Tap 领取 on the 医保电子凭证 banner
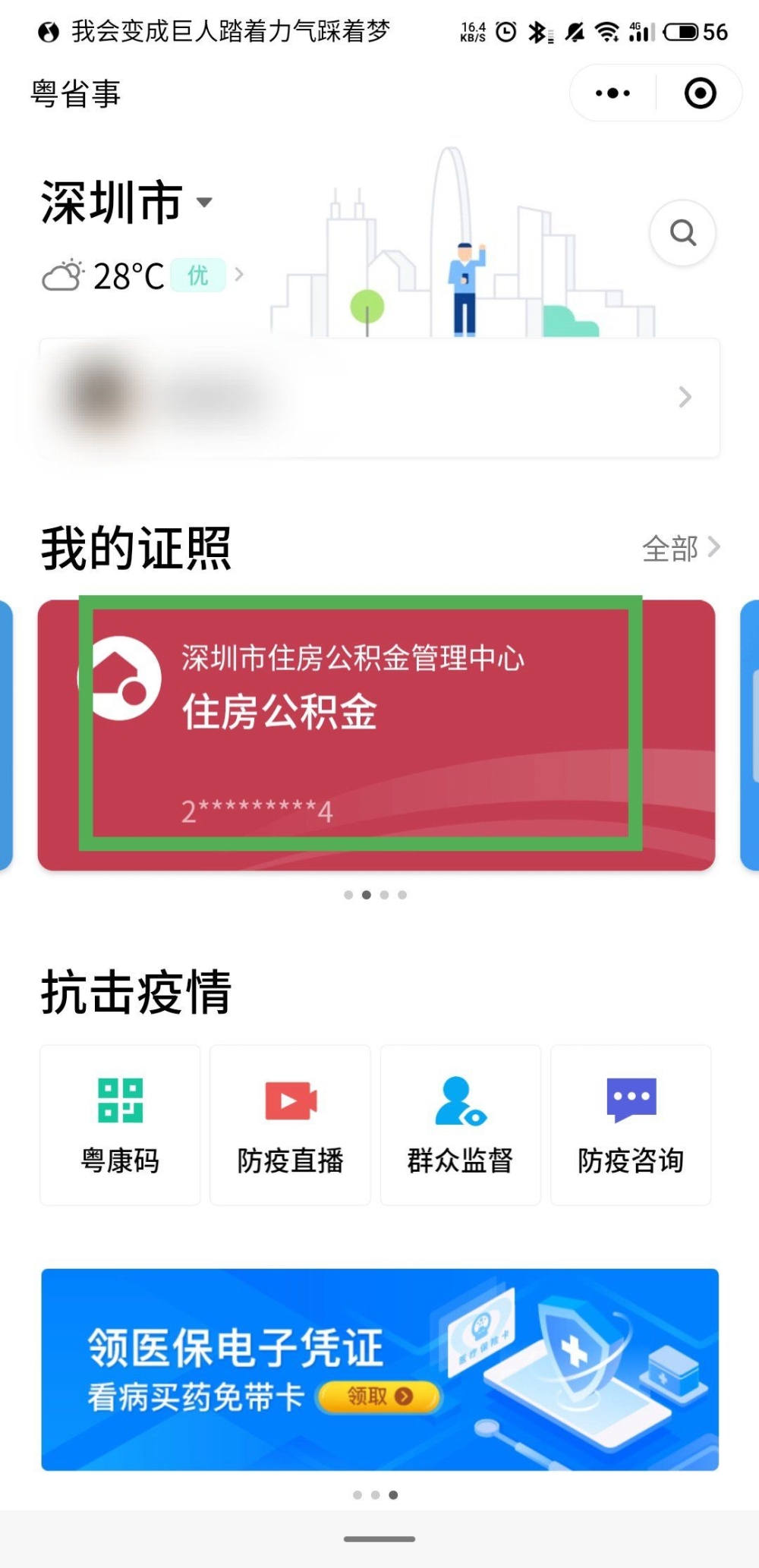 [379, 1396]
